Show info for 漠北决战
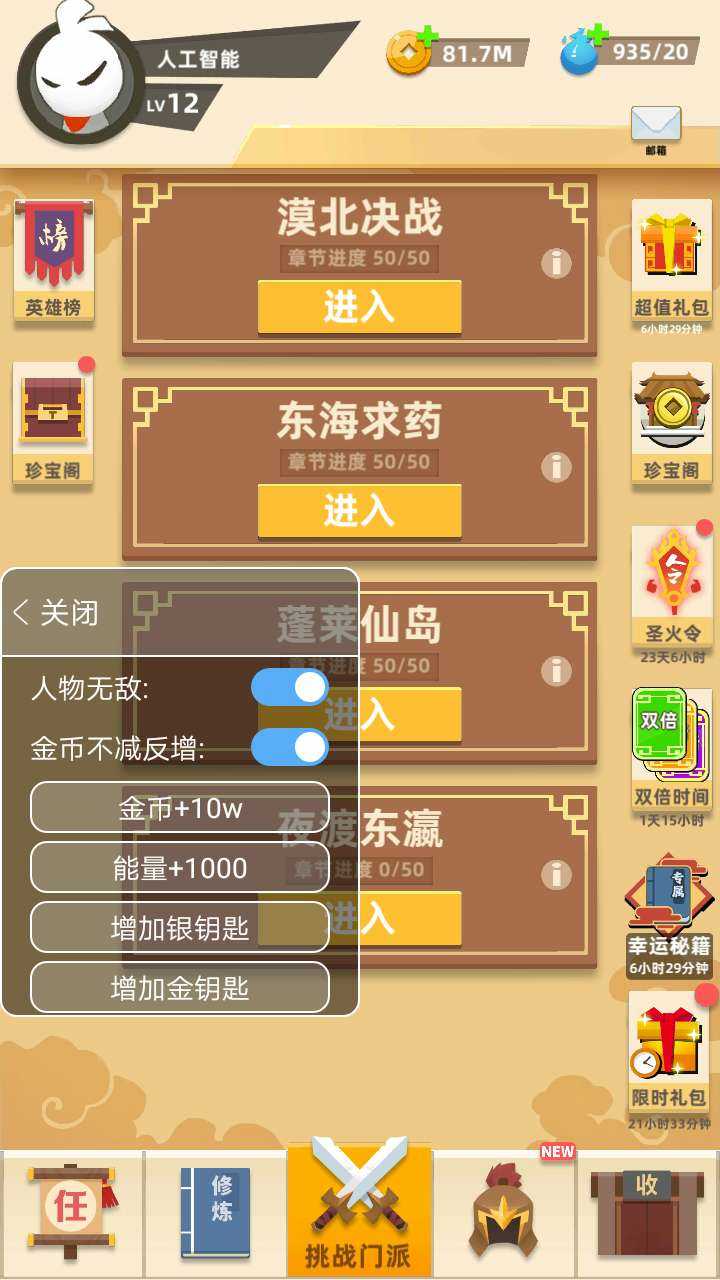This screenshot has height=1280, width=720. tap(556, 263)
